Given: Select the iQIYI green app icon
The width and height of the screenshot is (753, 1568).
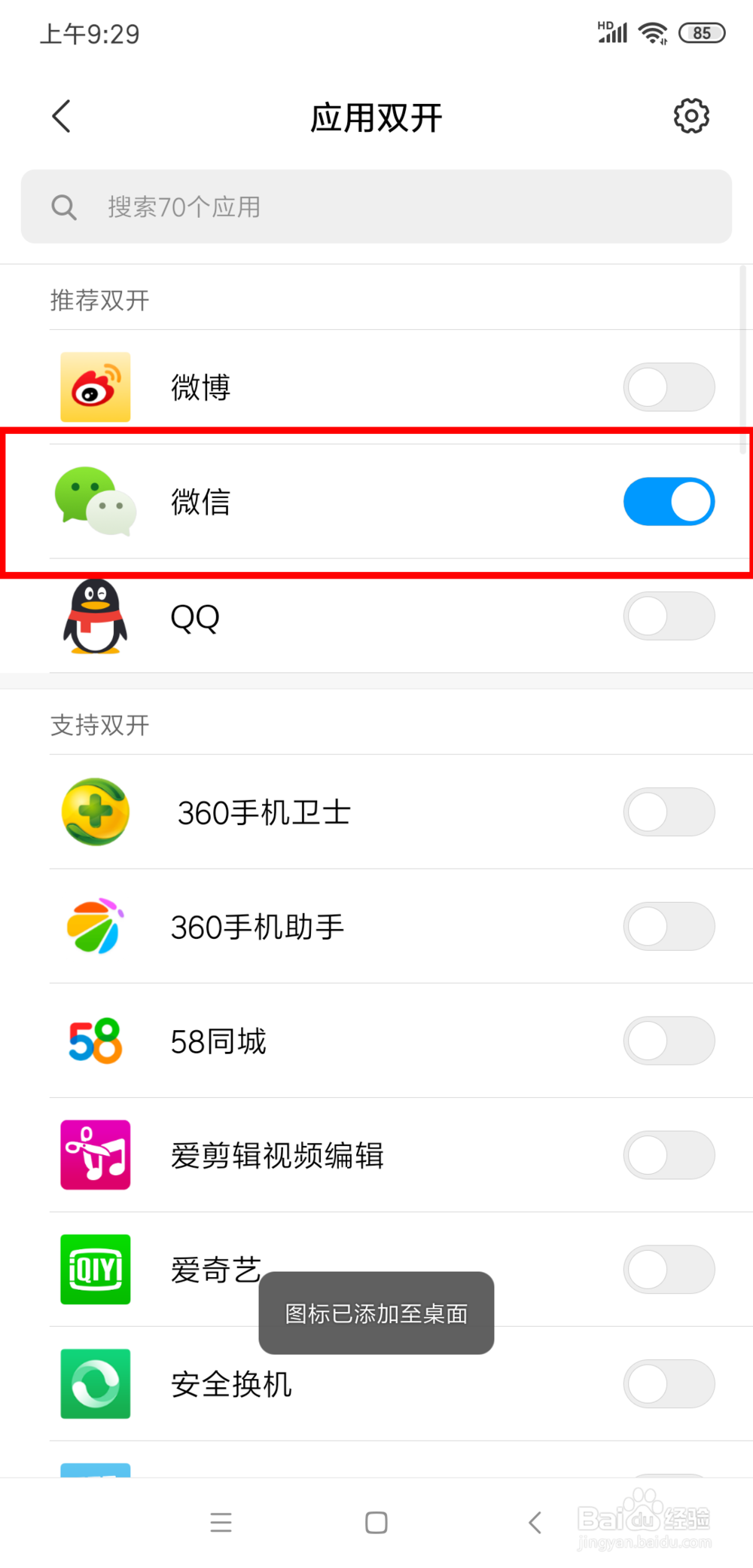Looking at the screenshot, I should click(95, 1269).
